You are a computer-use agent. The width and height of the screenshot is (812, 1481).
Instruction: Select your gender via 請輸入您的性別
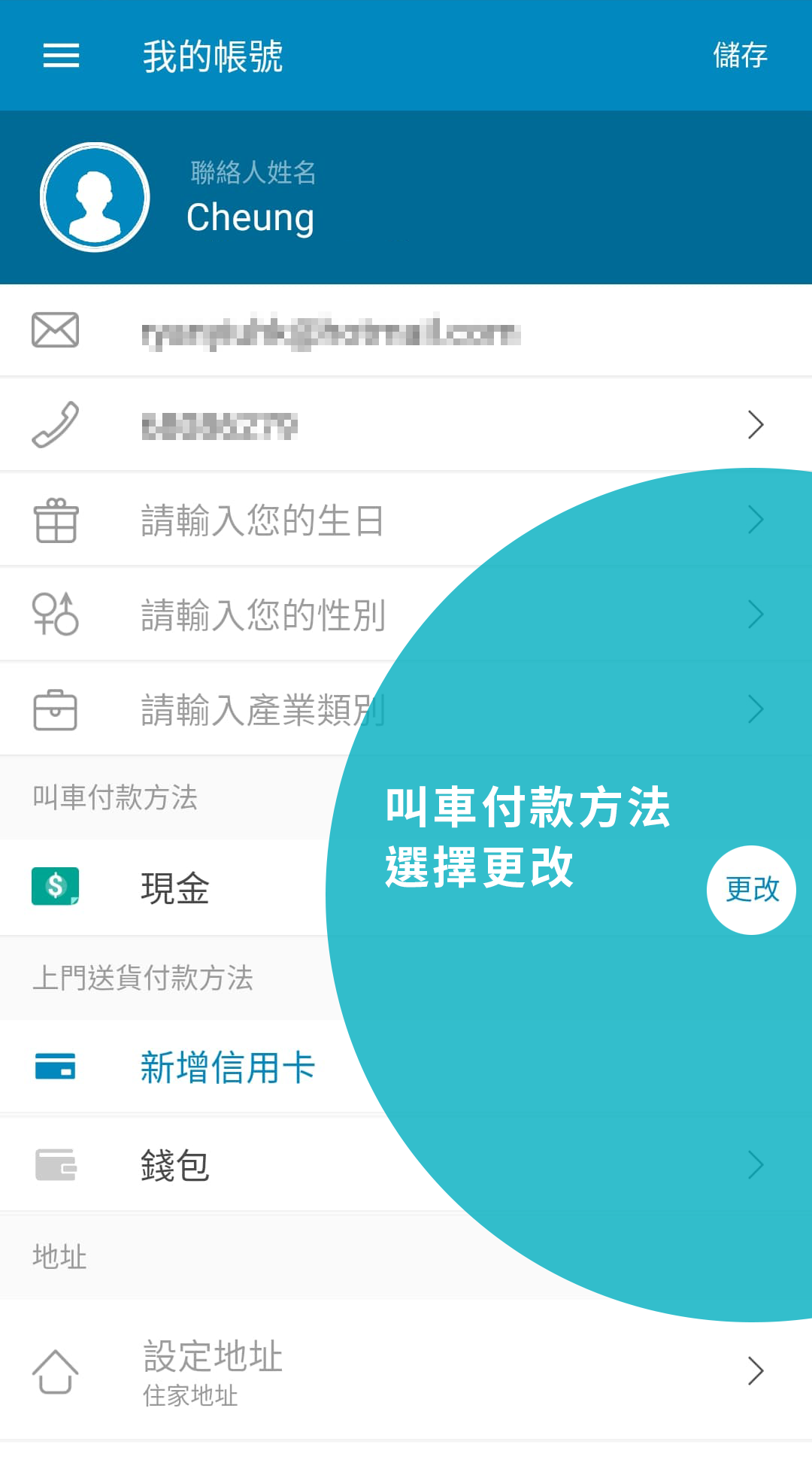(262, 615)
